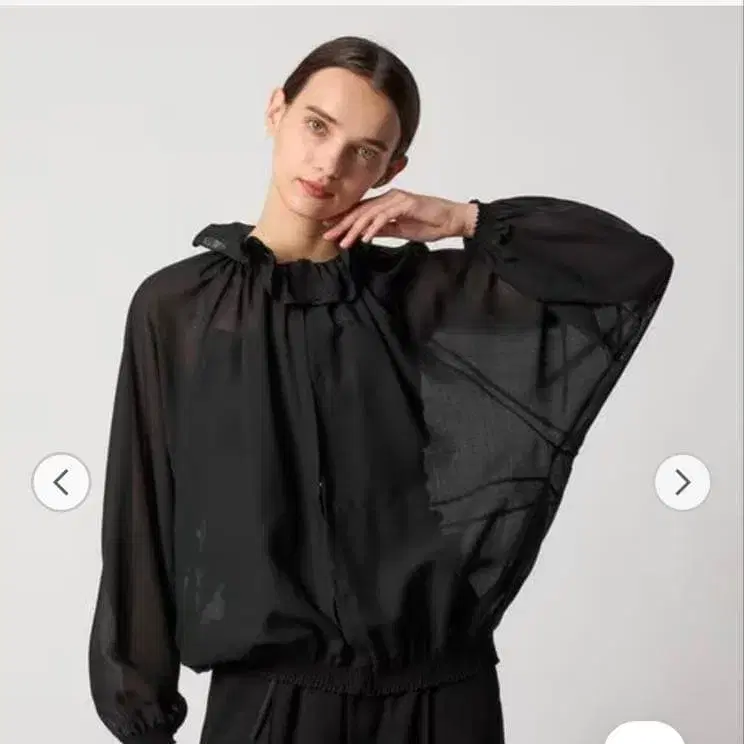Show the next product photo
The width and height of the screenshot is (744, 744).
pyautogui.click(x=682, y=482)
